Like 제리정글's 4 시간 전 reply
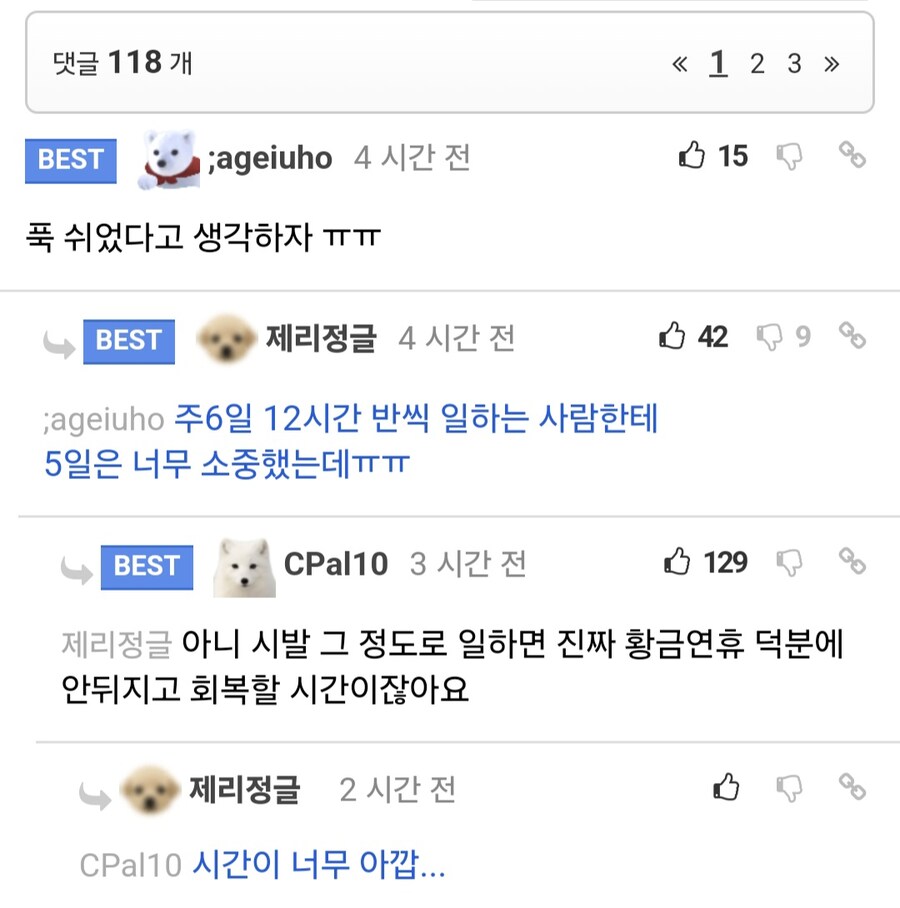Image resolution: width=900 pixels, height=908 pixels. pos(672,337)
